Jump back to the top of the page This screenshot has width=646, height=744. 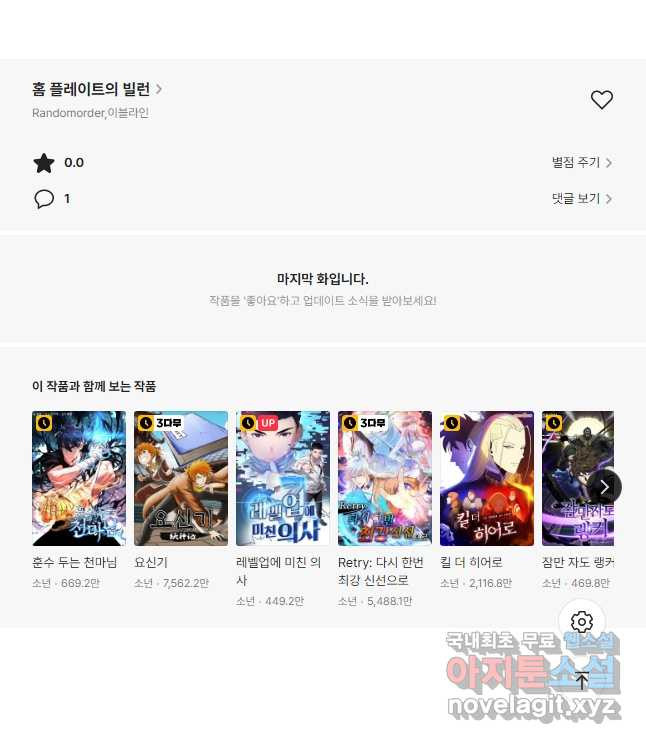click(x=582, y=681)
